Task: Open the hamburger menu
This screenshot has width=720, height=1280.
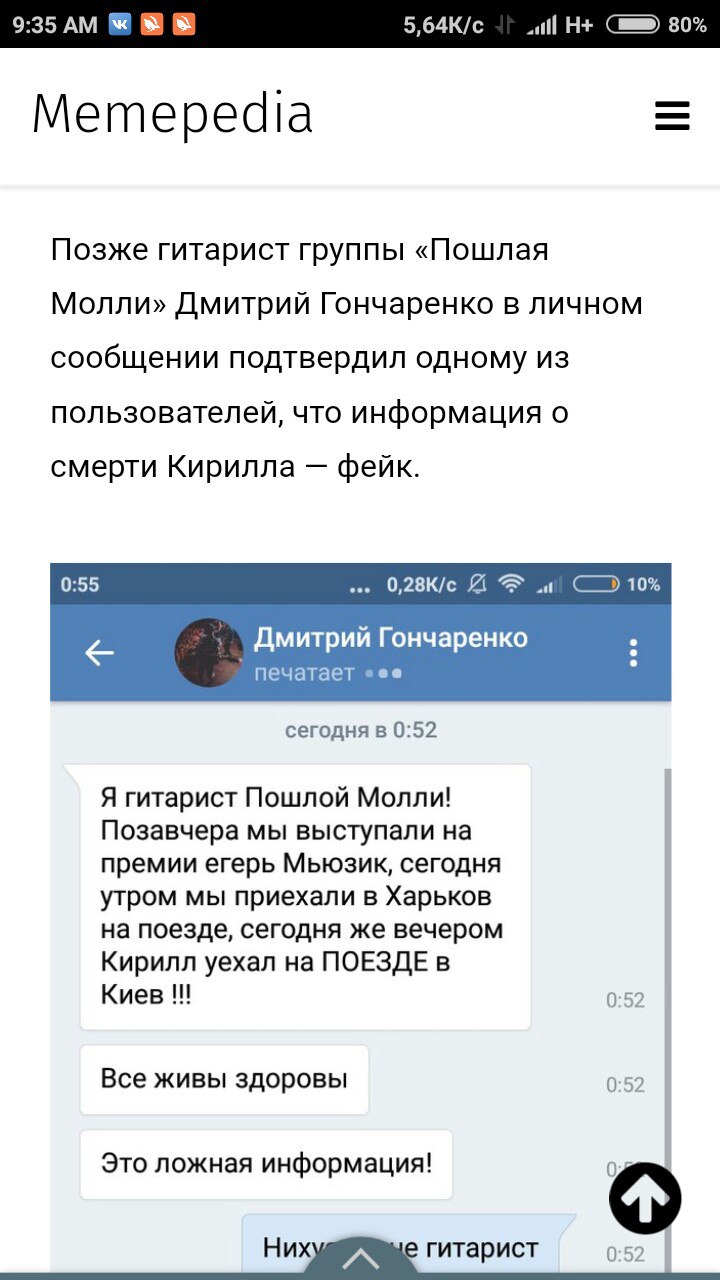Action: (672, 116)
